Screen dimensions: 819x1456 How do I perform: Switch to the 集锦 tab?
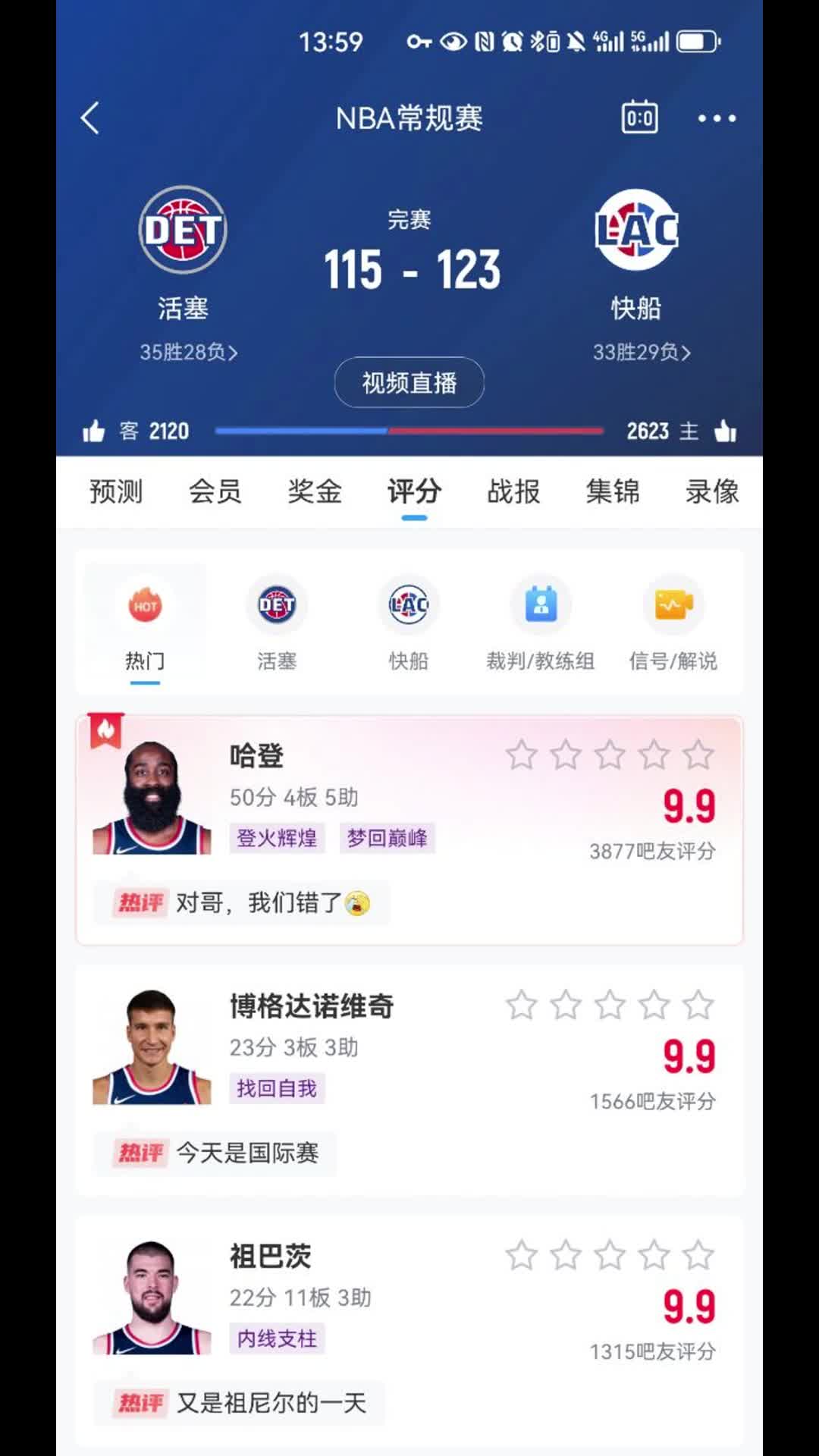(613, 491)
